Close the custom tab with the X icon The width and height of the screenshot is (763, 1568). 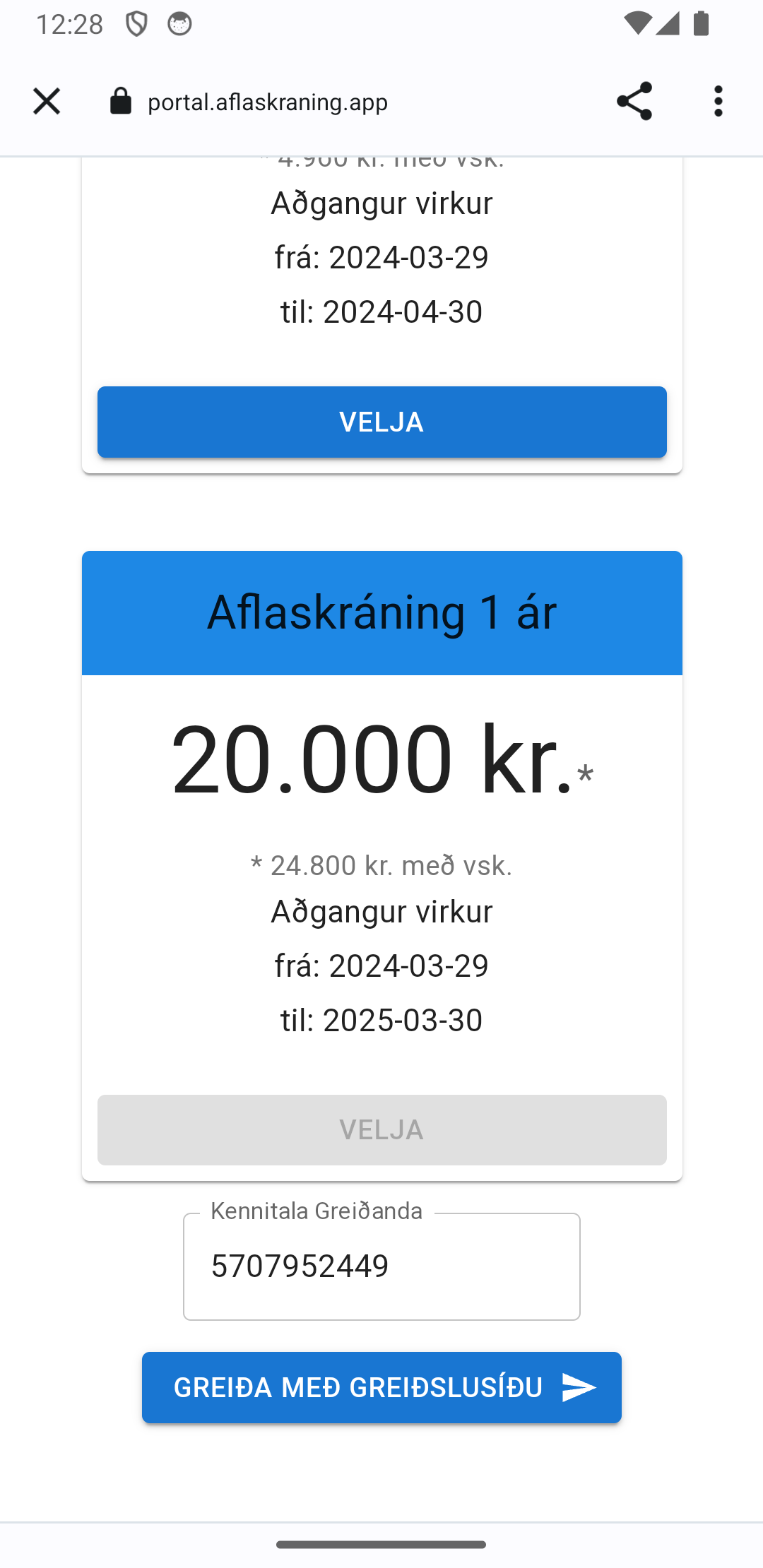tap(46, 101)
